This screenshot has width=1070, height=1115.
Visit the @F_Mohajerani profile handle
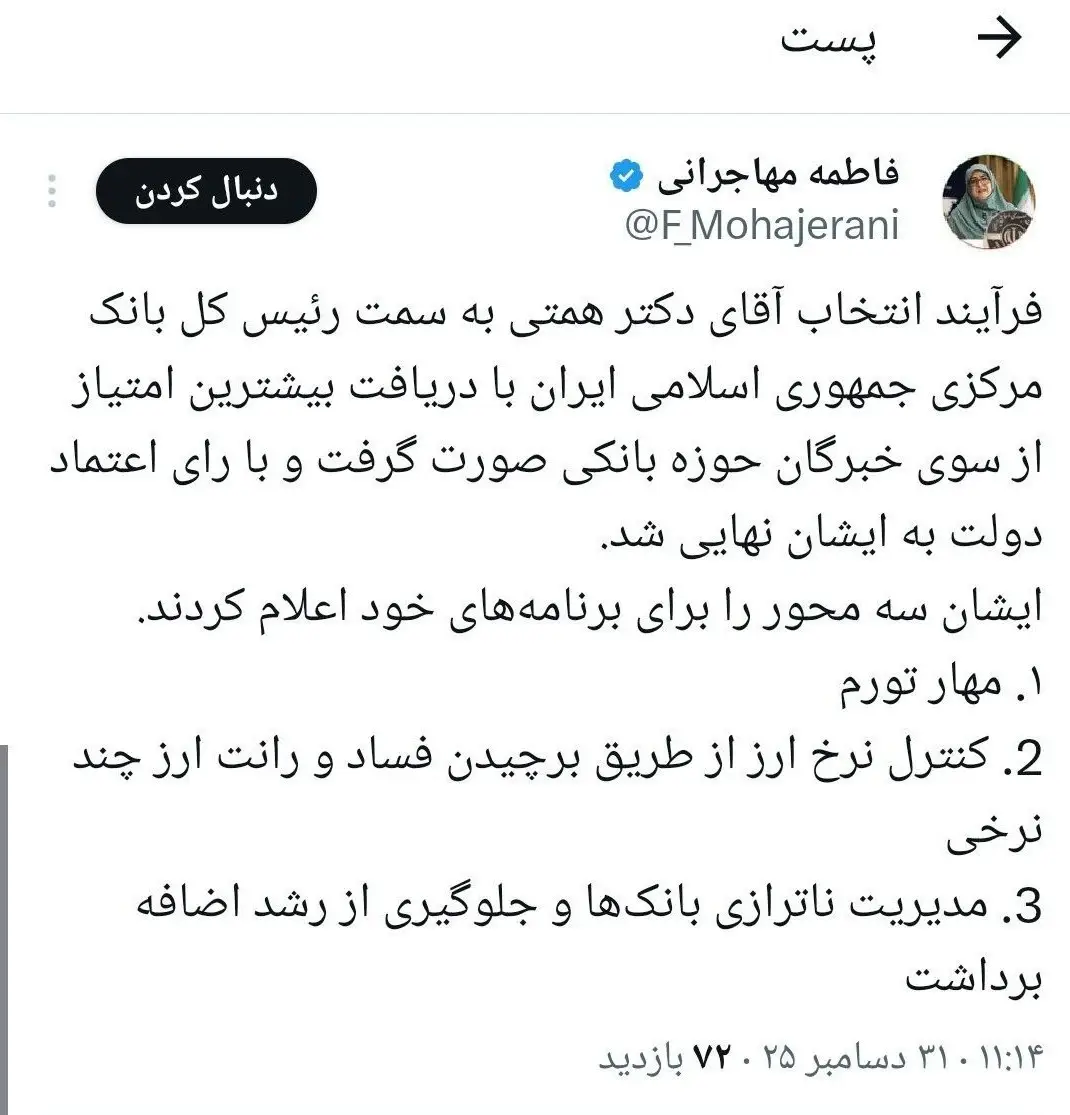coord(762,226)
